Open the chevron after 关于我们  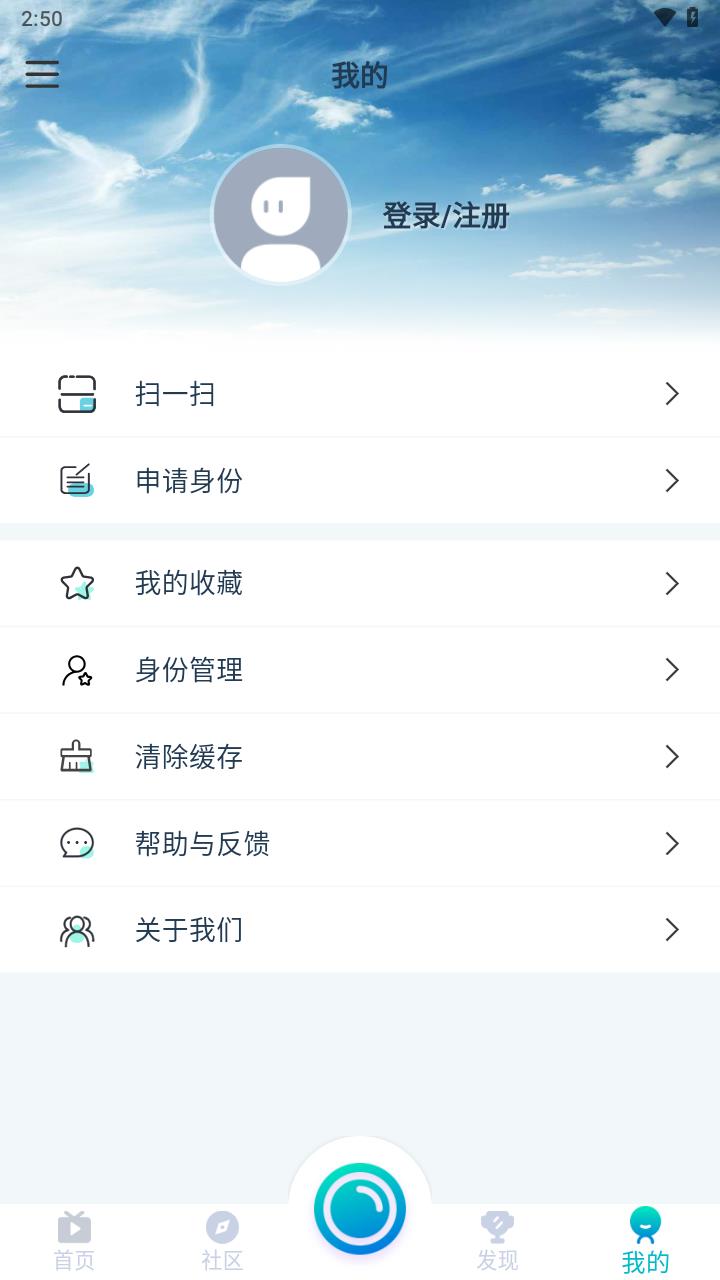tap(672, 930)
